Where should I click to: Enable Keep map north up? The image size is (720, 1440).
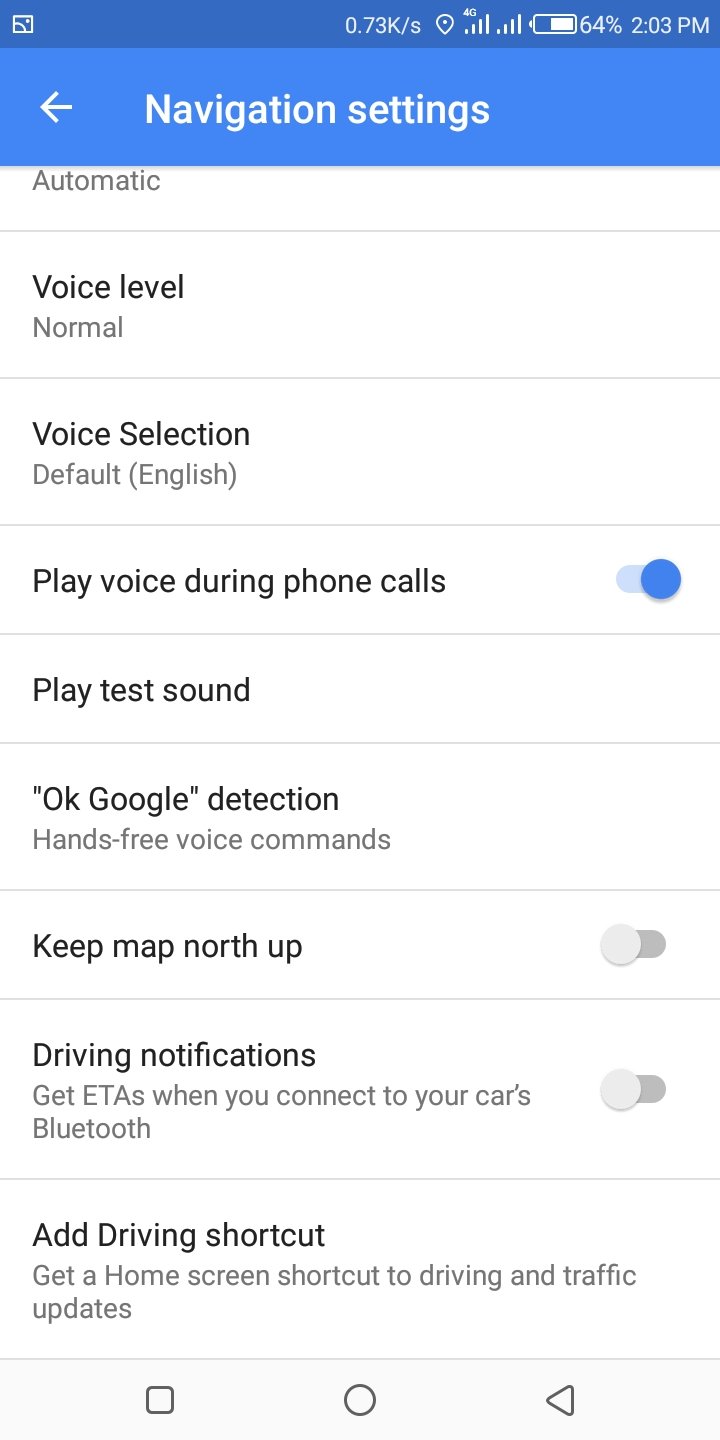[x=633, y=944]
